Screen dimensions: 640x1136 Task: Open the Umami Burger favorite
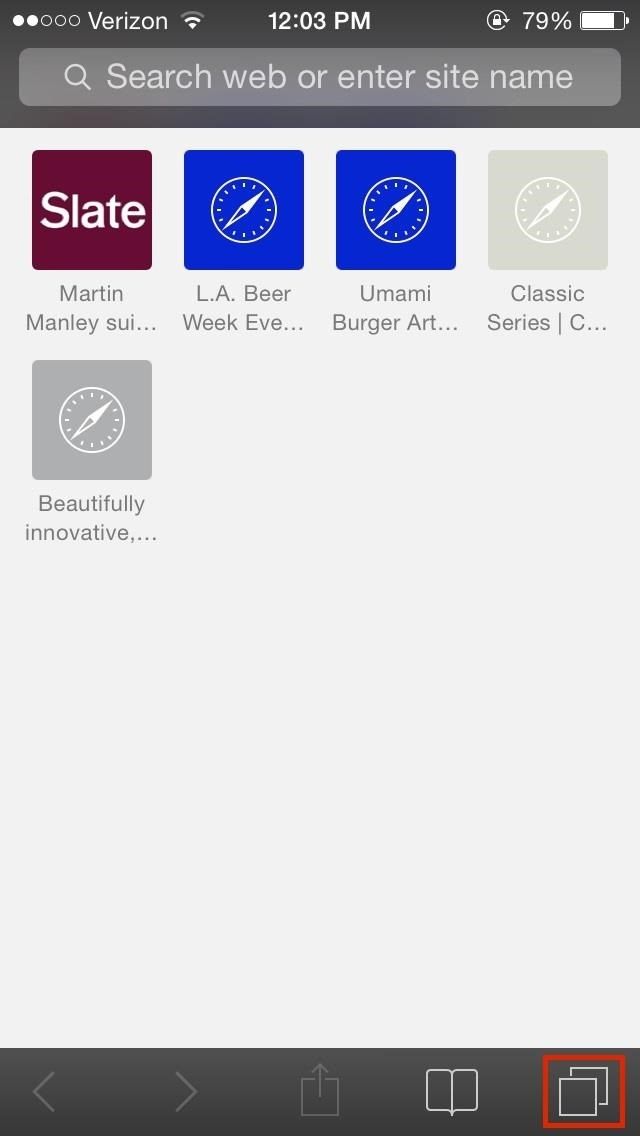[x=396, y=211]
